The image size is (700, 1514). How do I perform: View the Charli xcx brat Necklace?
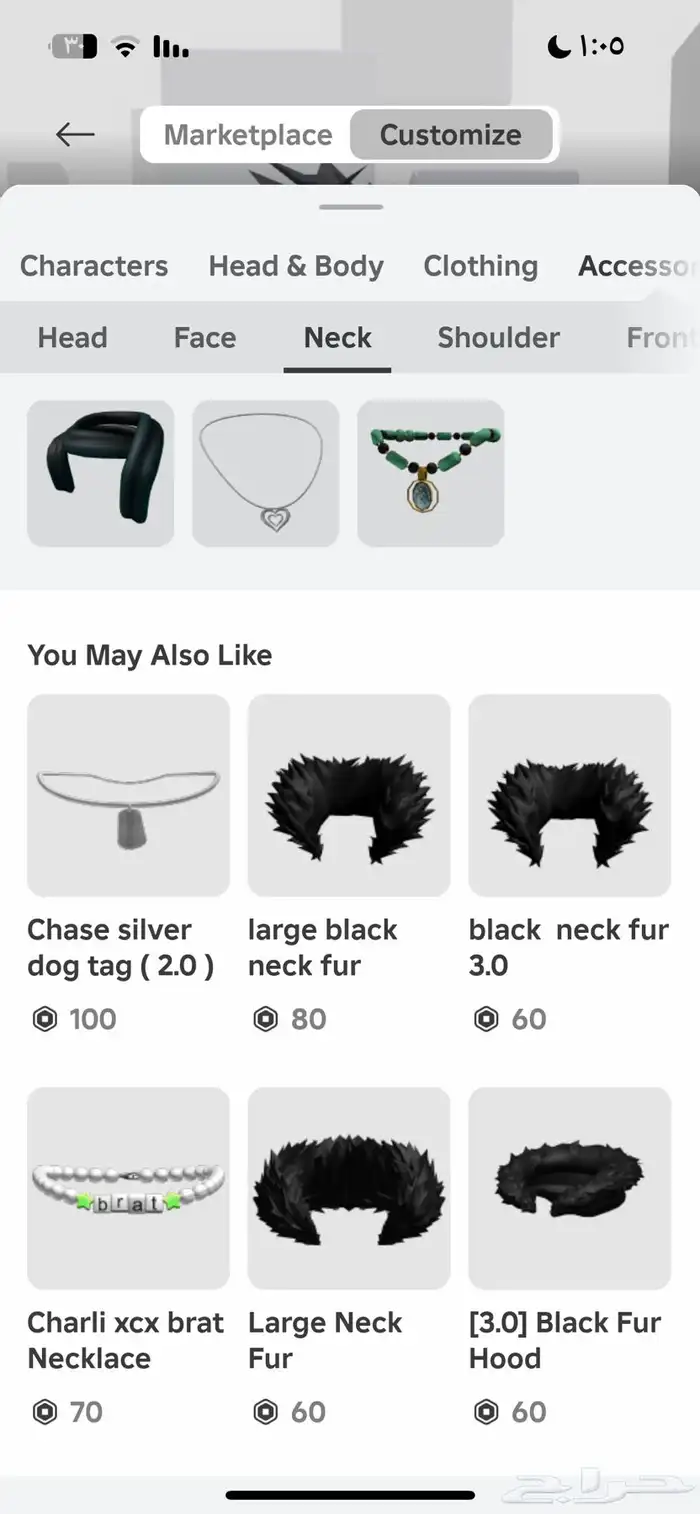coord(128,1188)
